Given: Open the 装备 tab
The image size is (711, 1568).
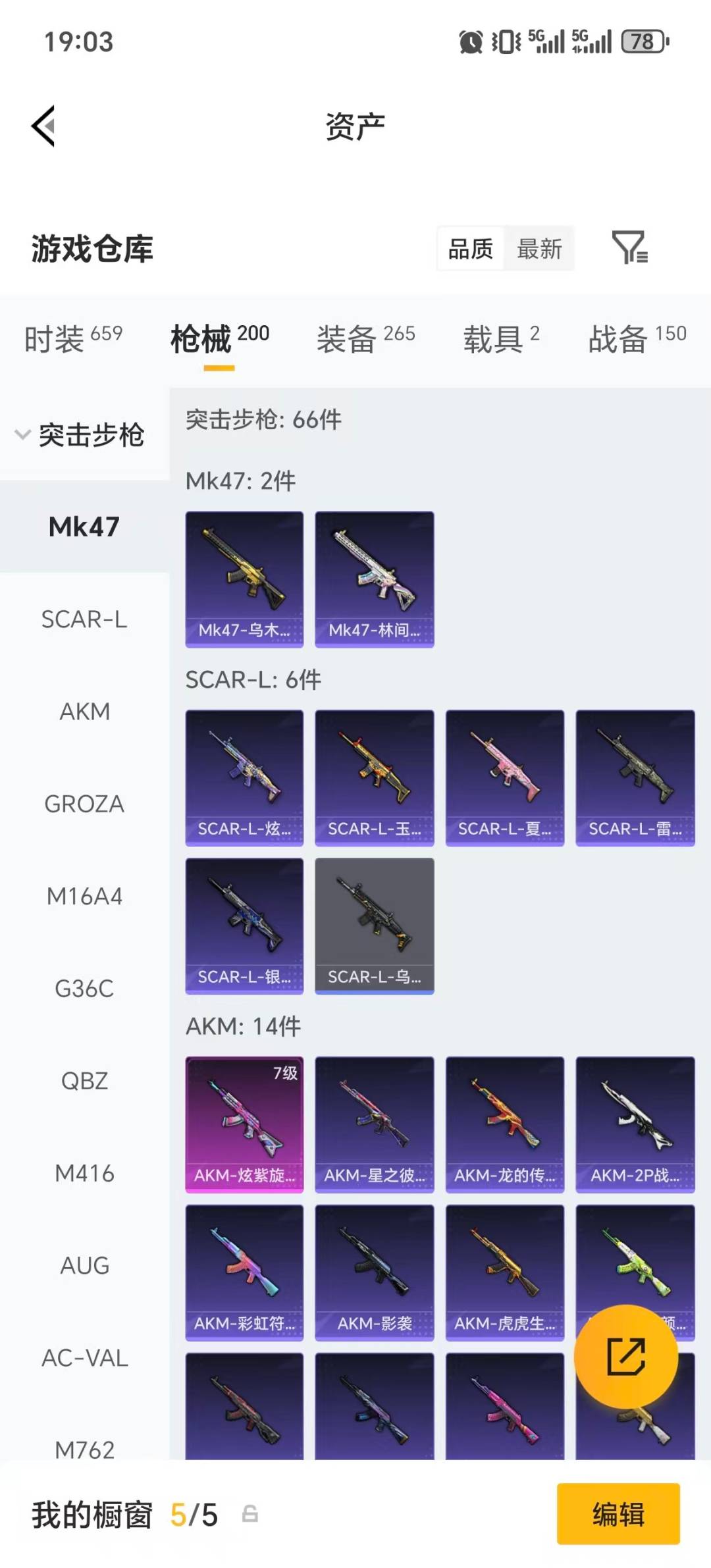Looking at the screenshot, I should (350, 337).
